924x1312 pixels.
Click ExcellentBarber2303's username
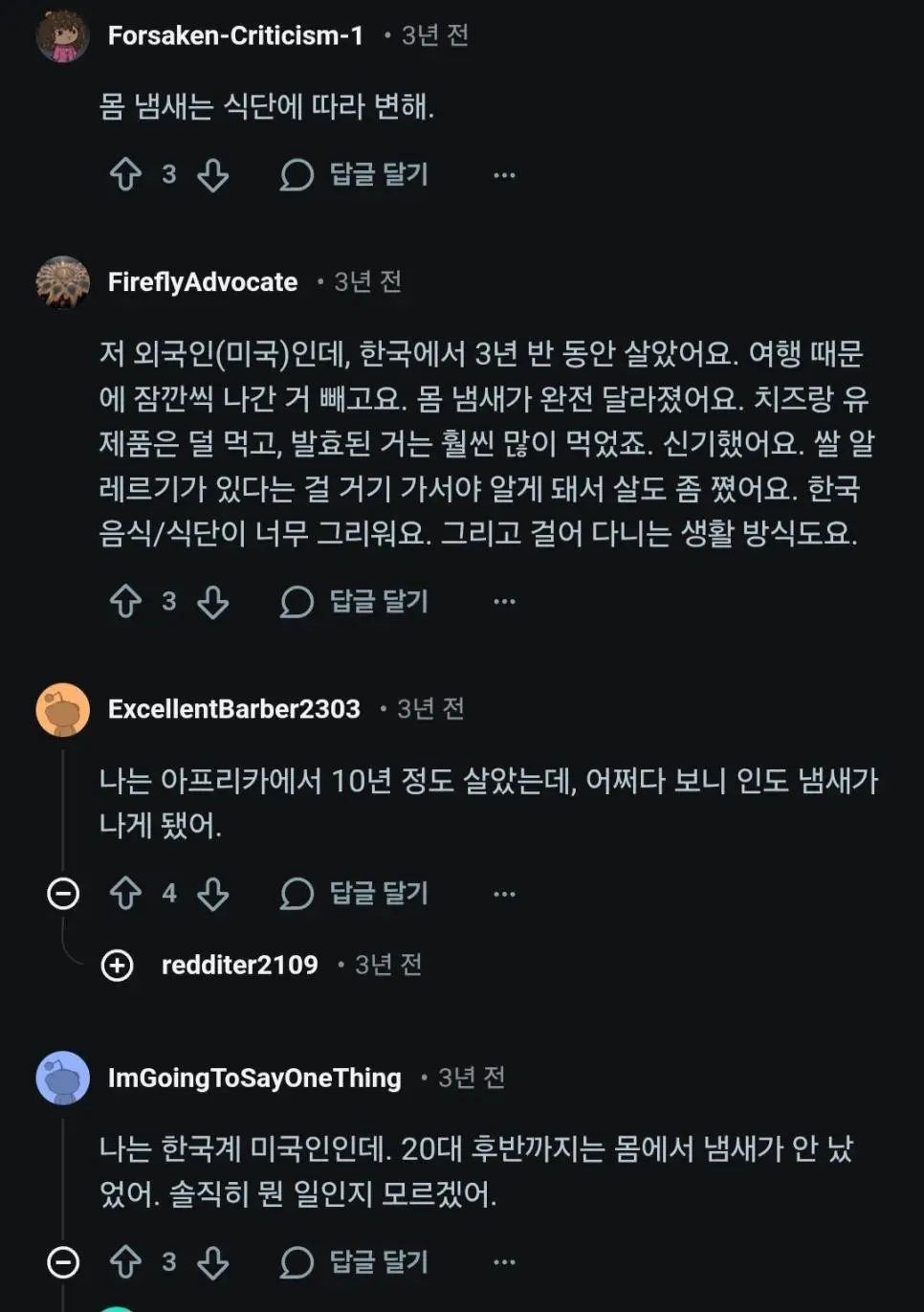tap(233, 708)
